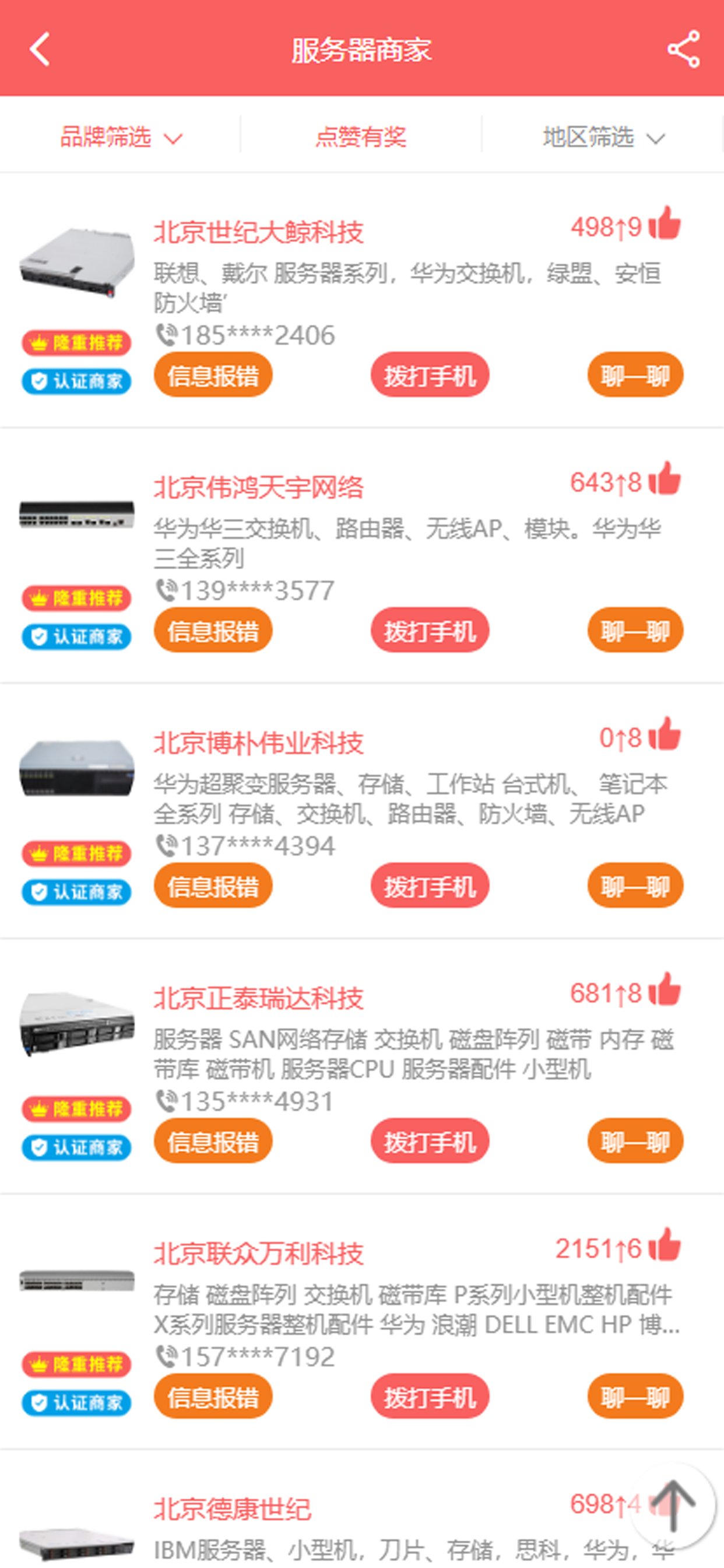The height and width of the screenshot is (1568, 724).
Task: Like 北京正泰瑞达科技 with the thumbs-up
Action: [665, 991]
